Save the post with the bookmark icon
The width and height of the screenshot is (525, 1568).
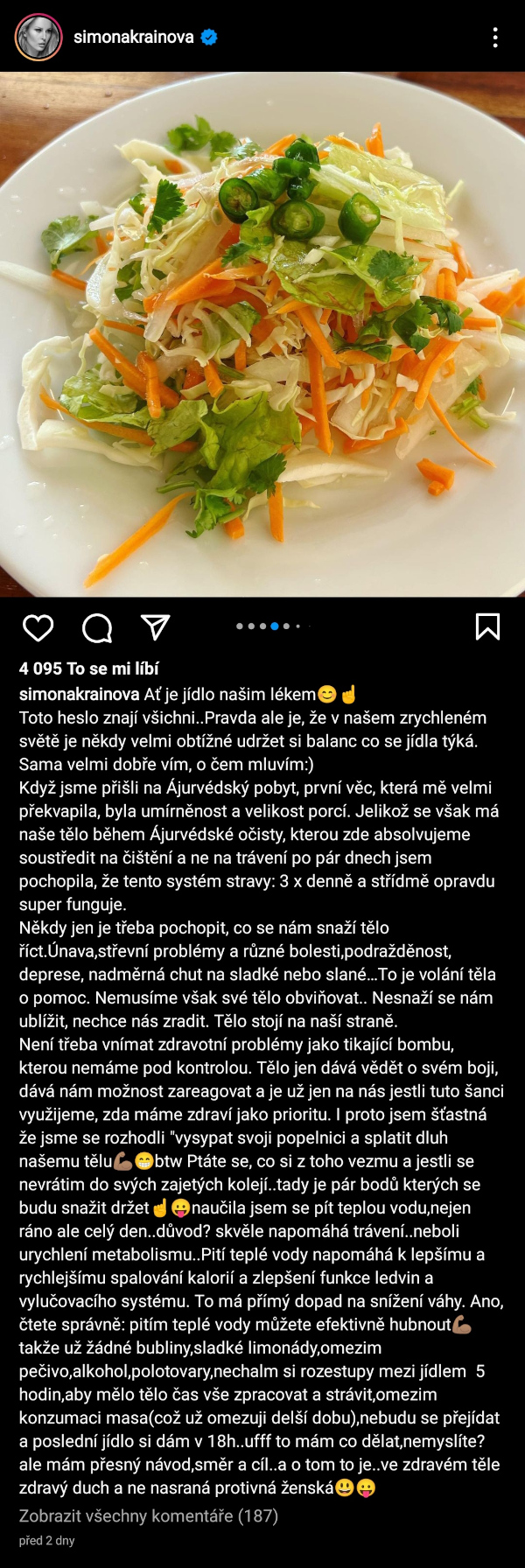tap(487, 626)
